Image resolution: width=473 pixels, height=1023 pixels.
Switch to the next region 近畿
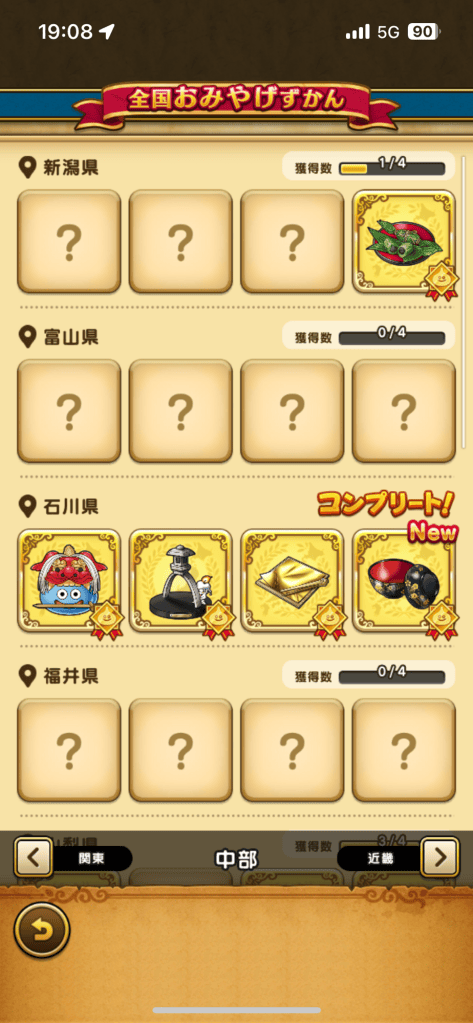tap(398, 857)
